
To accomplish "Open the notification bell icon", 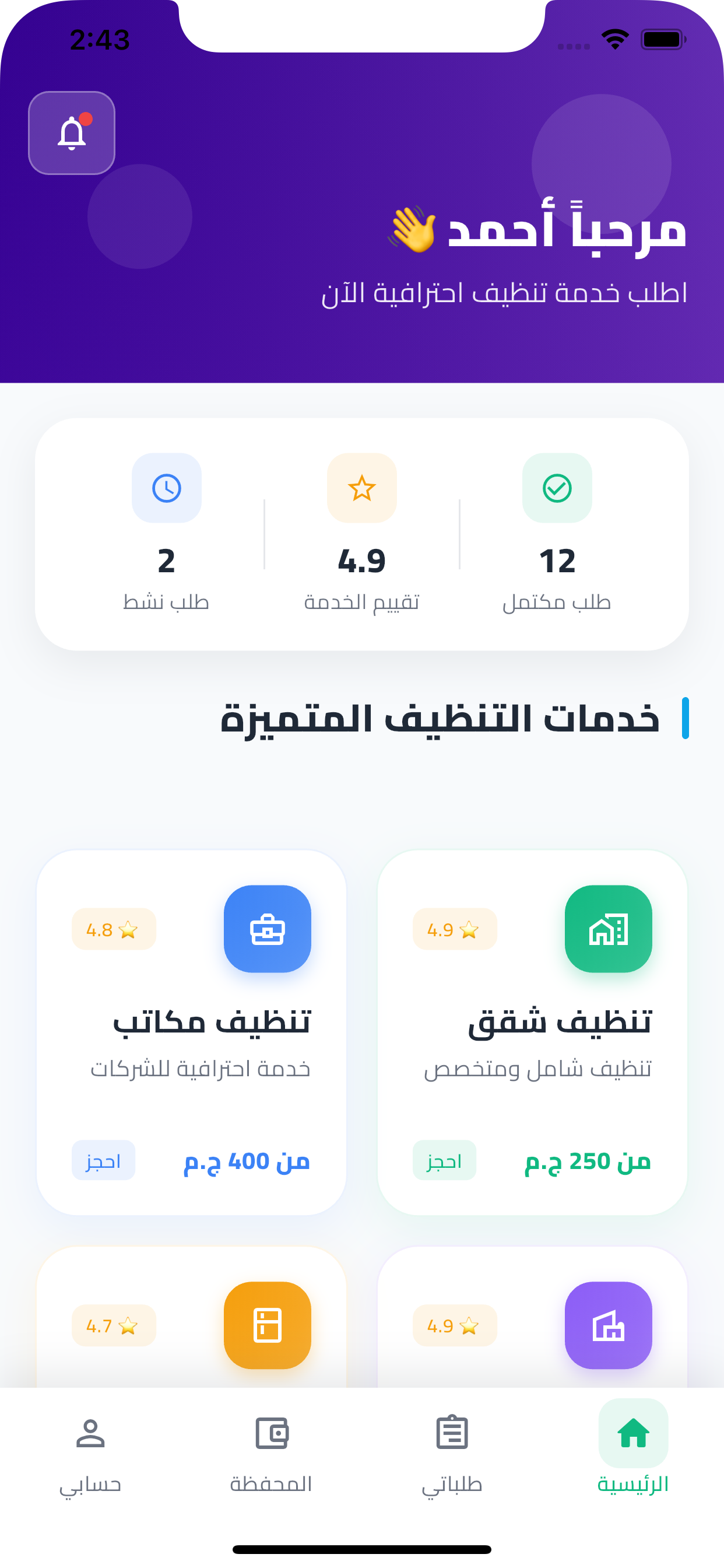I will [x=71, y=132].
